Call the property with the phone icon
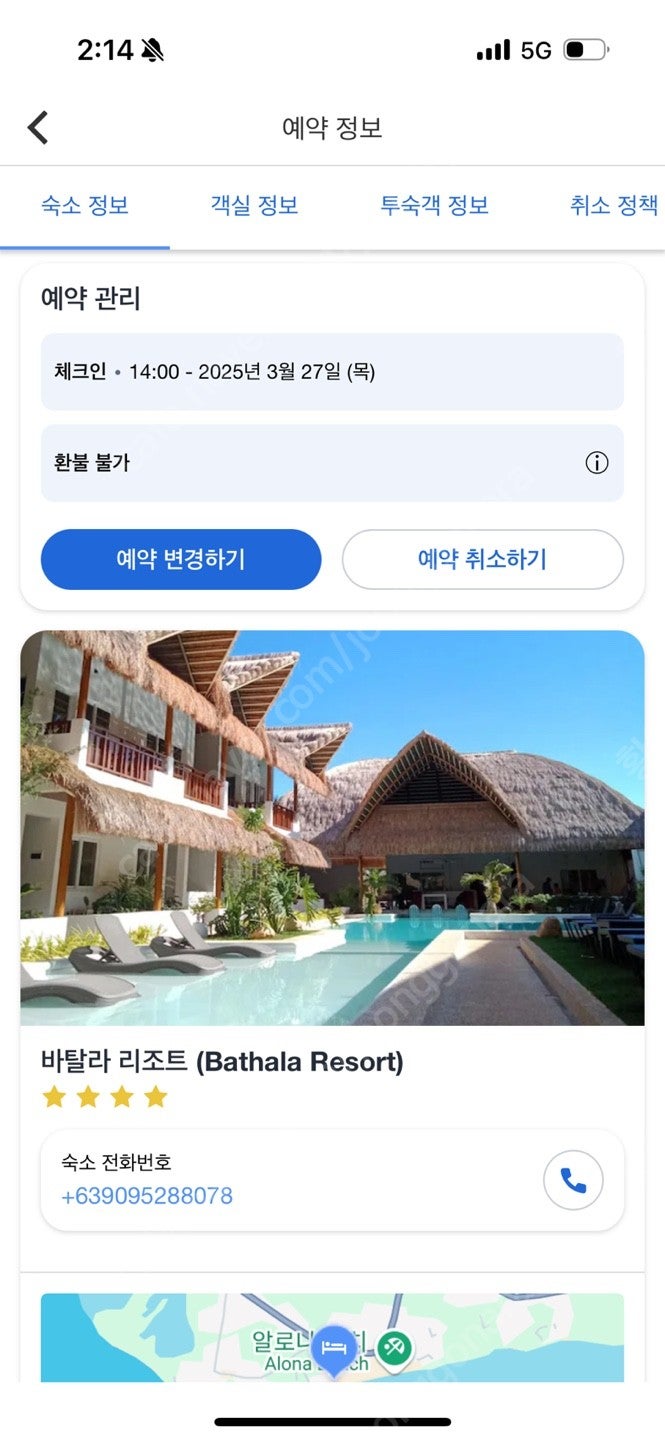This screenshot has height=1440, width=665. pyautogui.click(x=573, y=1181)
